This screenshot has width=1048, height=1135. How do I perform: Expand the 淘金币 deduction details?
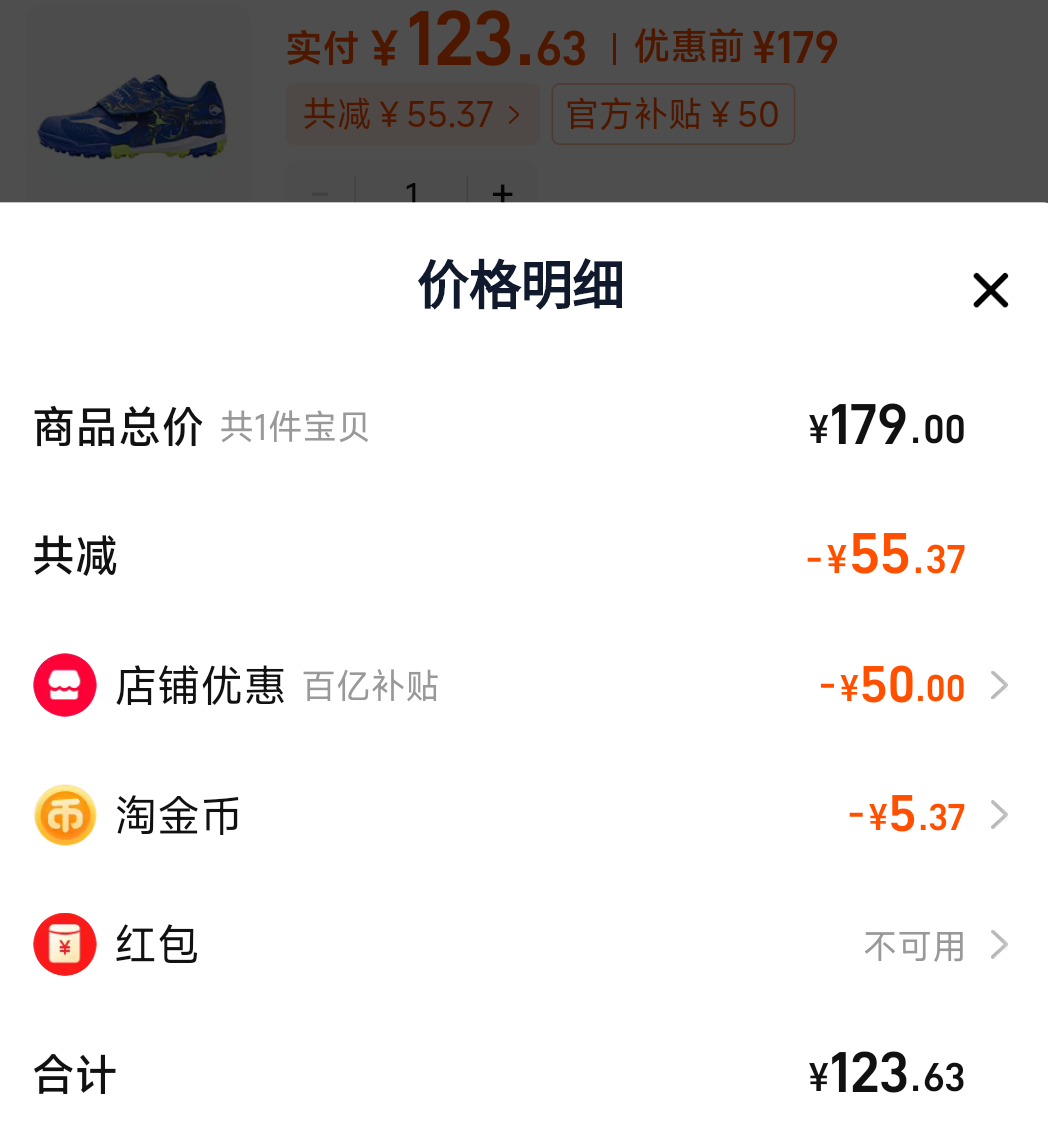[x=998, y=815]
